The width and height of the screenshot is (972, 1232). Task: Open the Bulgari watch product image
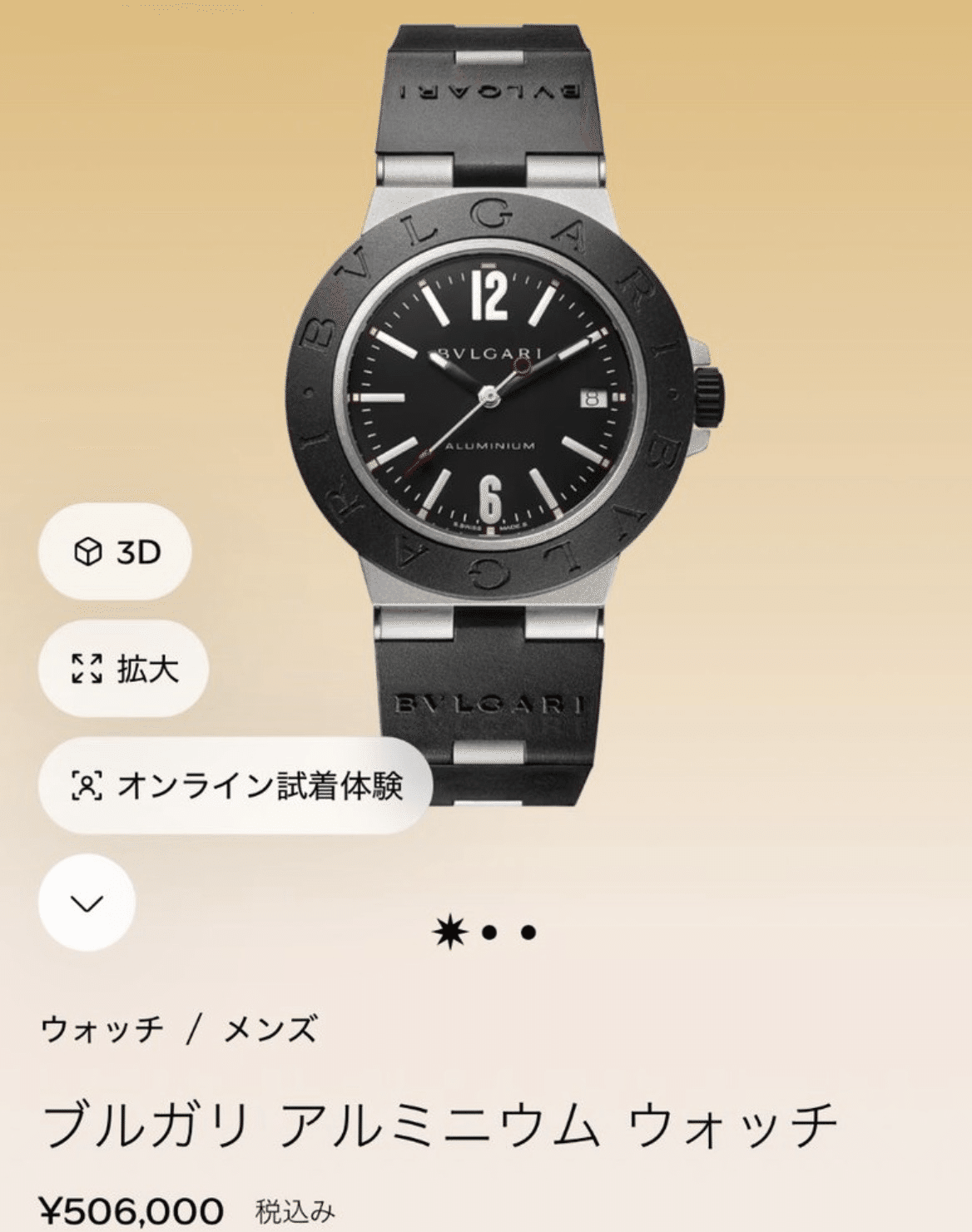coord(491,399)
